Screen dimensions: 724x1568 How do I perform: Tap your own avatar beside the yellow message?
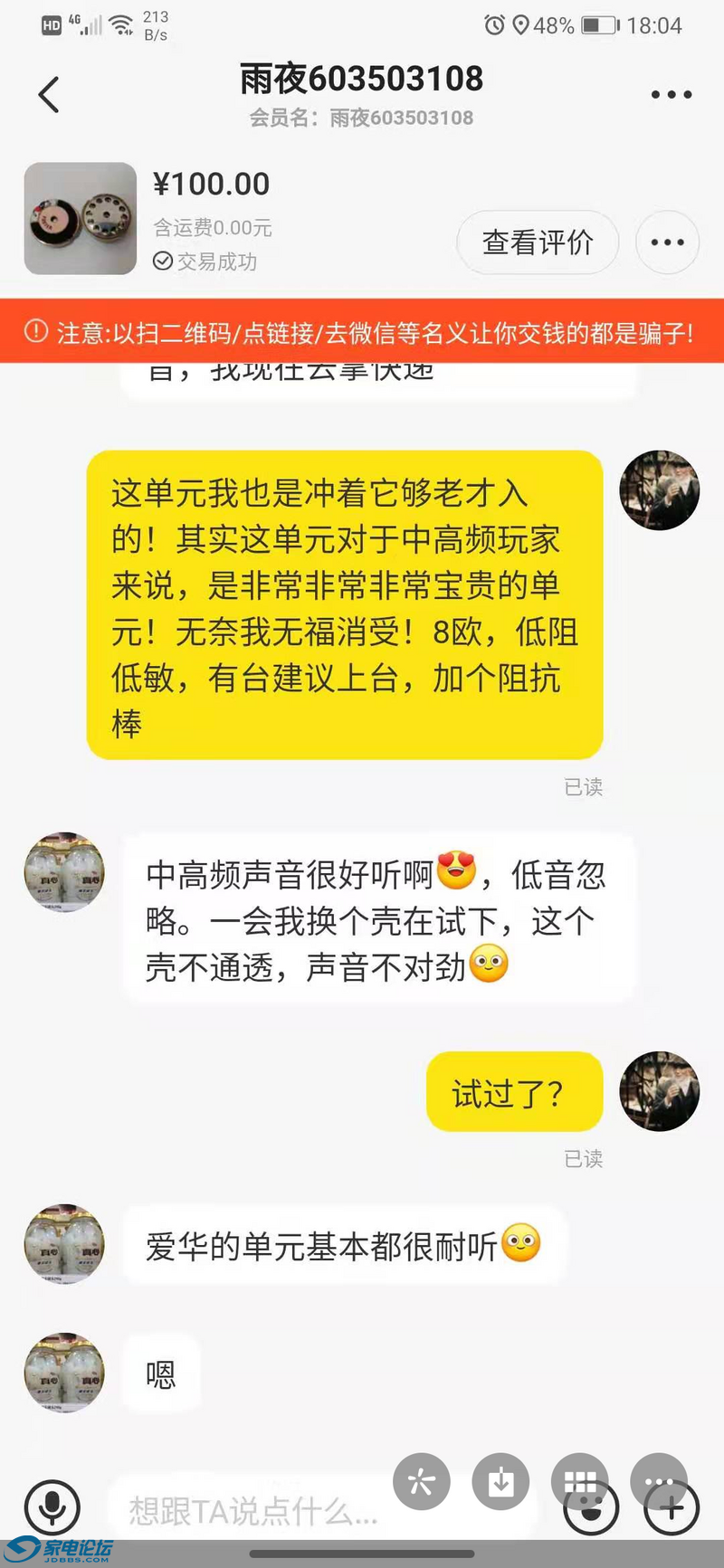pyautogui.click(x=659, y=489)
